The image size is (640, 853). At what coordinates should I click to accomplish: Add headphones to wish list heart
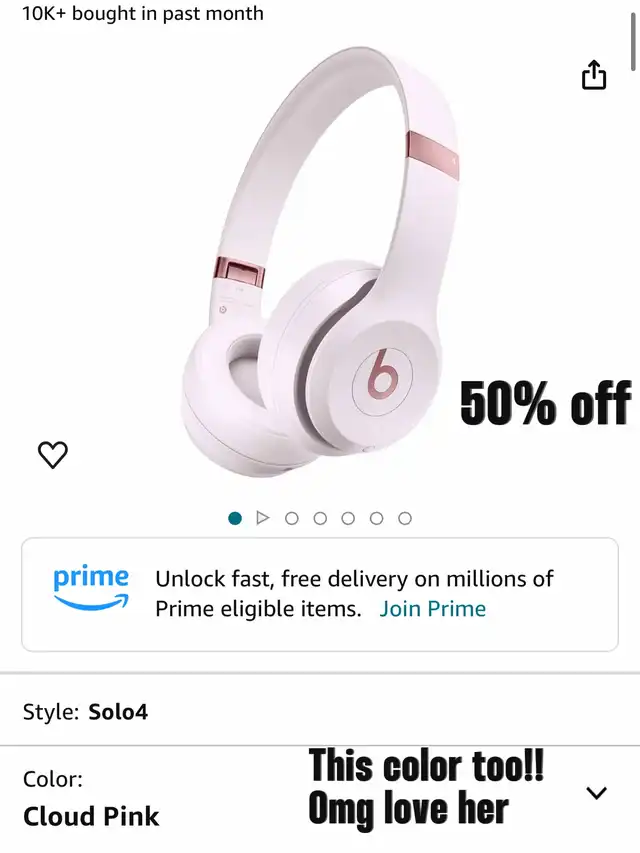coord(53,455)
